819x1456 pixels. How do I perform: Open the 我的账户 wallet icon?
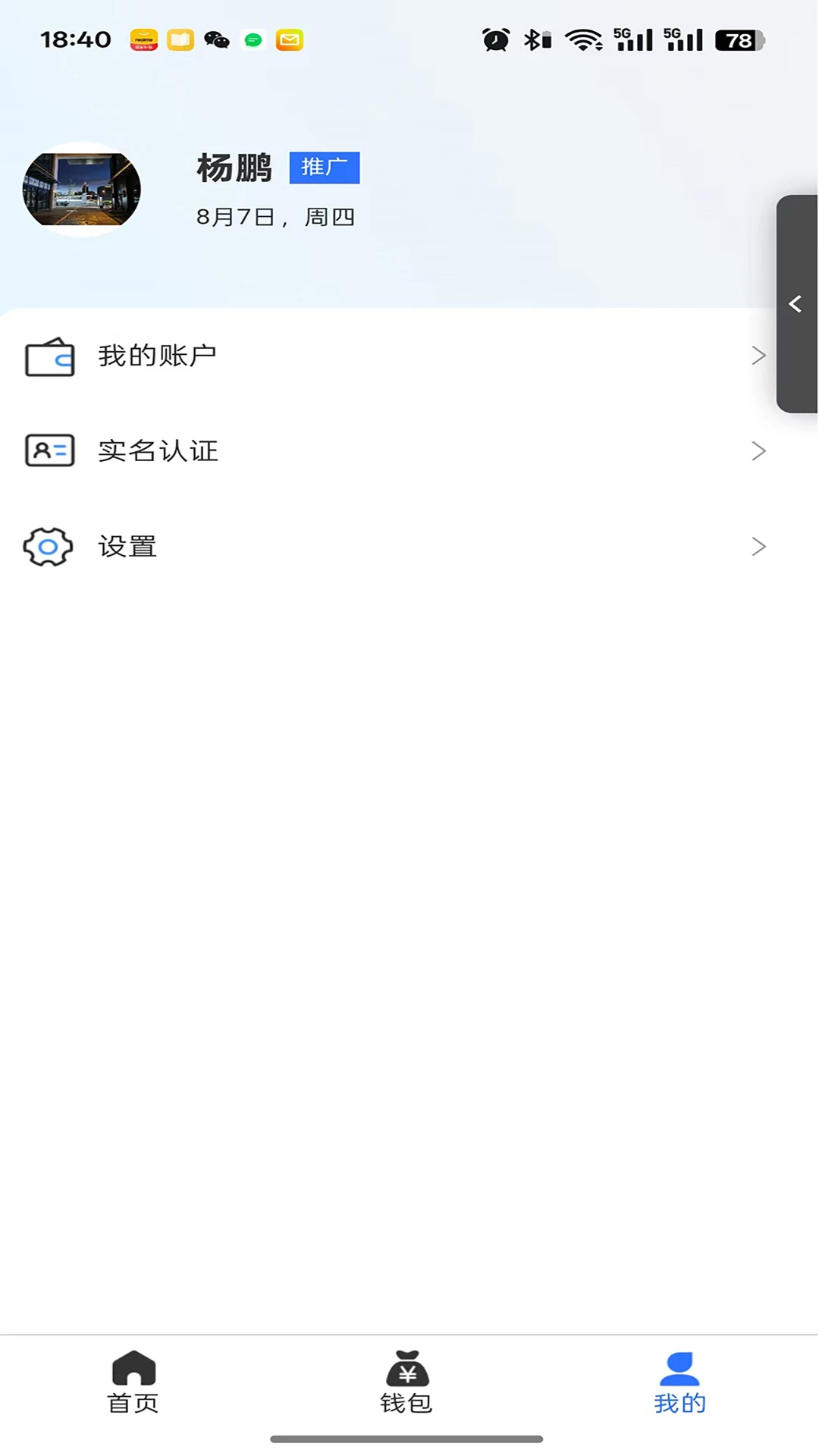(49, 355)
